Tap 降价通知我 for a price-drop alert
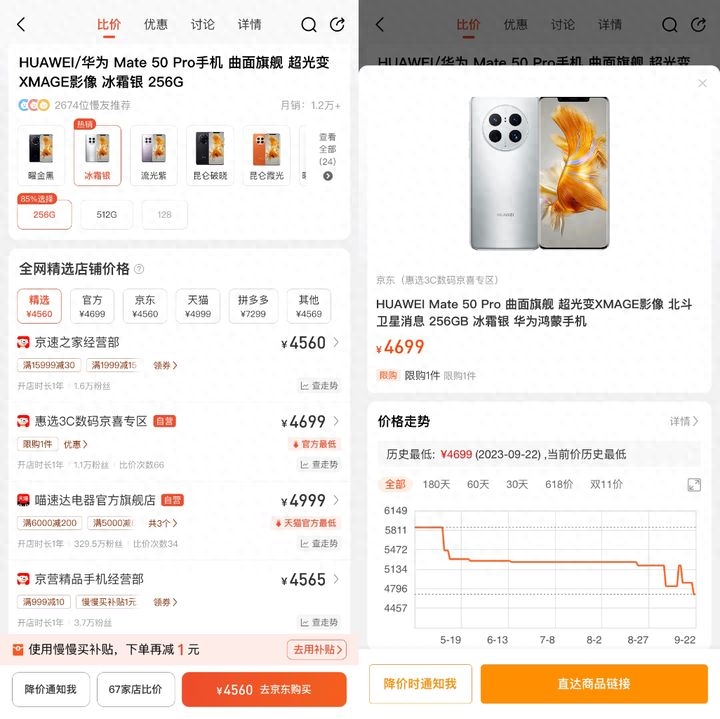The image size is (720, 719). [50, 690]
